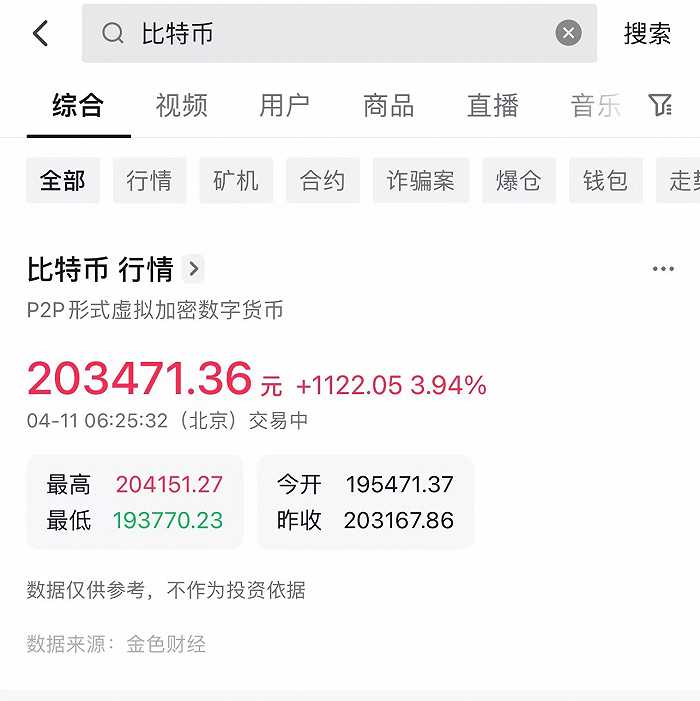
Task: Clear the search text
Action: click(568, 34)
